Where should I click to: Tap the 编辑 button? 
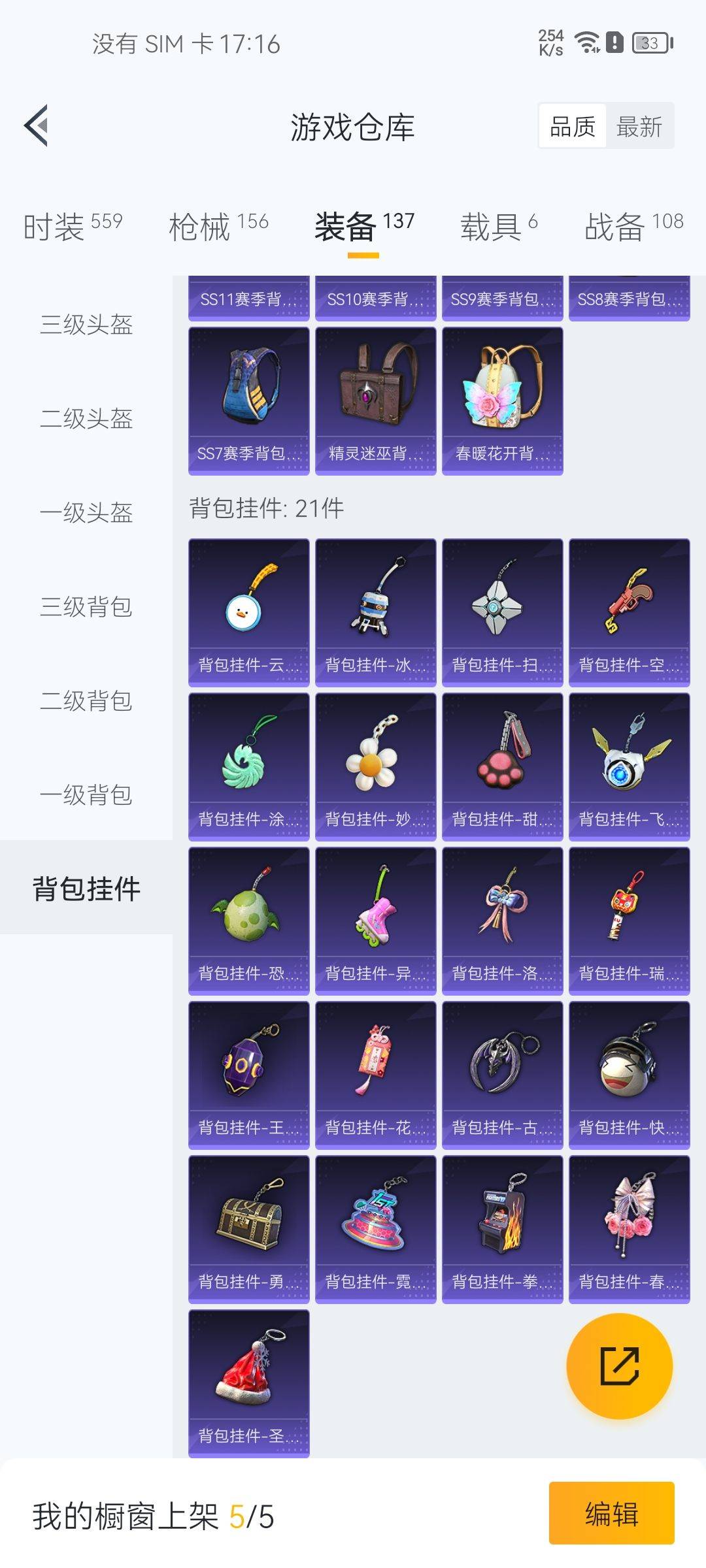pos(611,1513)
